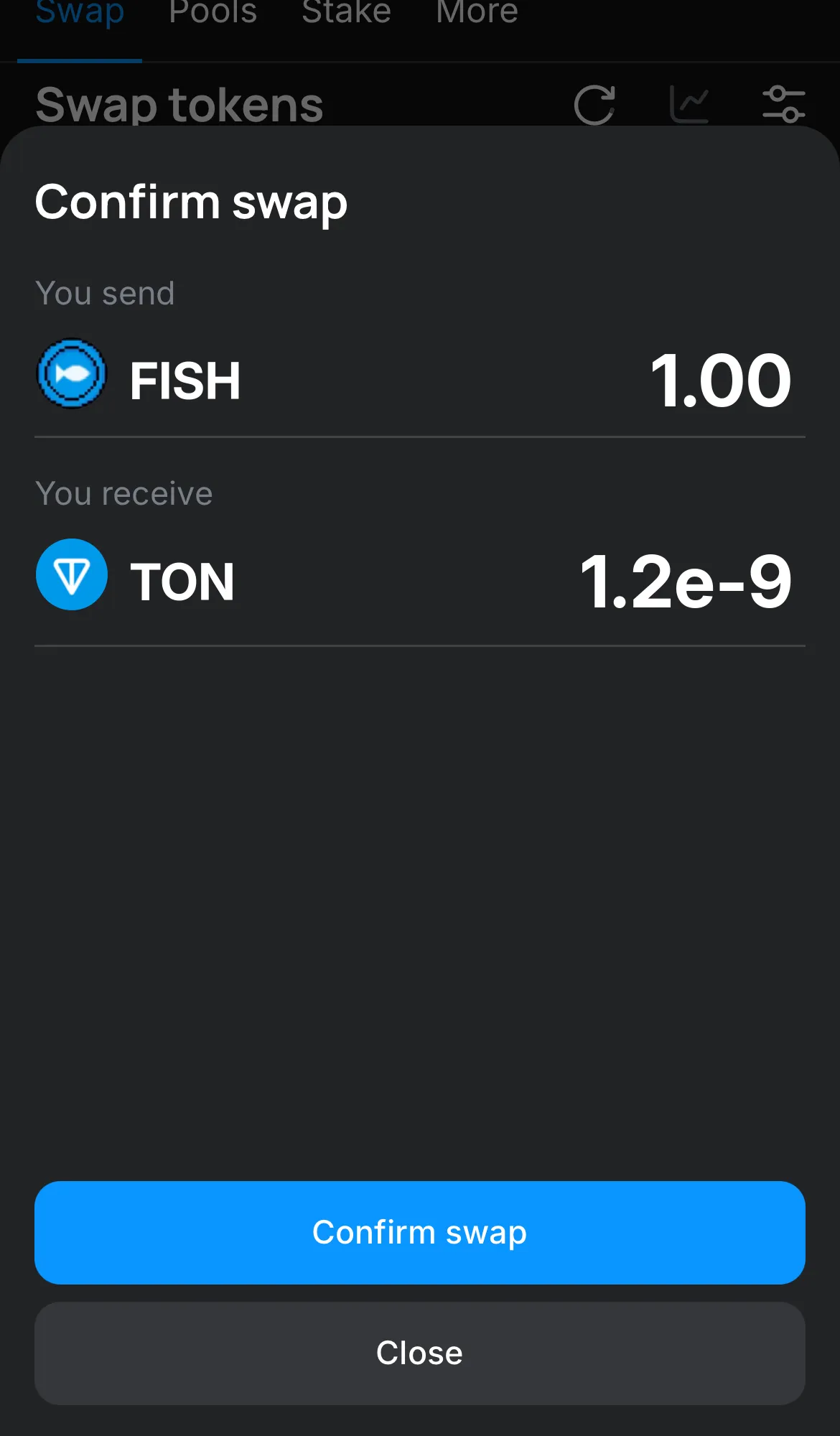Confirm the FISH to TON swap

click(419, 1232)
